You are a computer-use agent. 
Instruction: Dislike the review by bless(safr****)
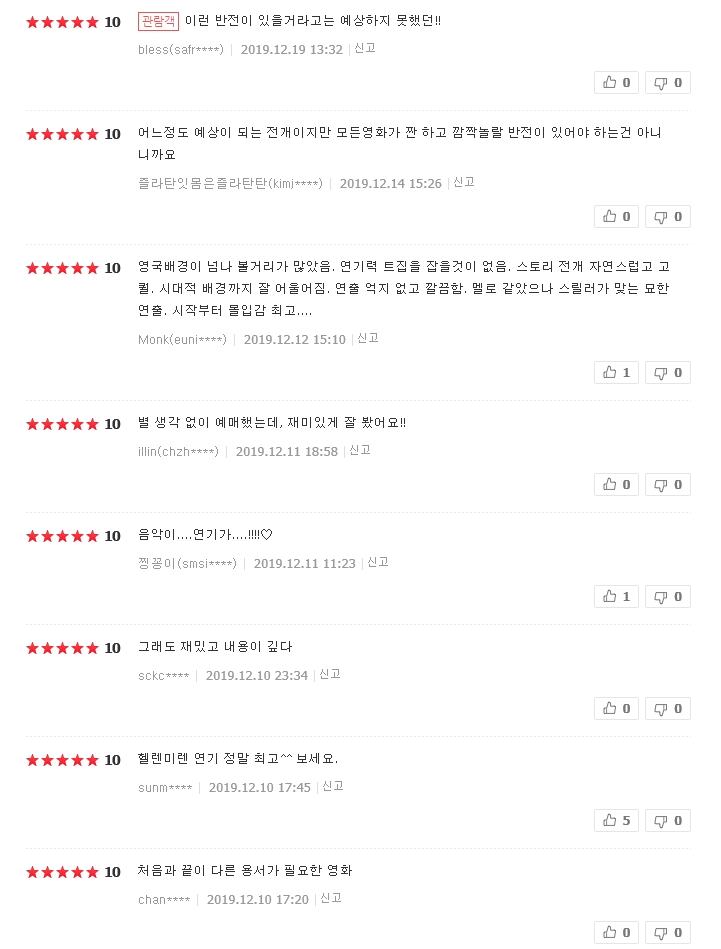coord(667,83)
